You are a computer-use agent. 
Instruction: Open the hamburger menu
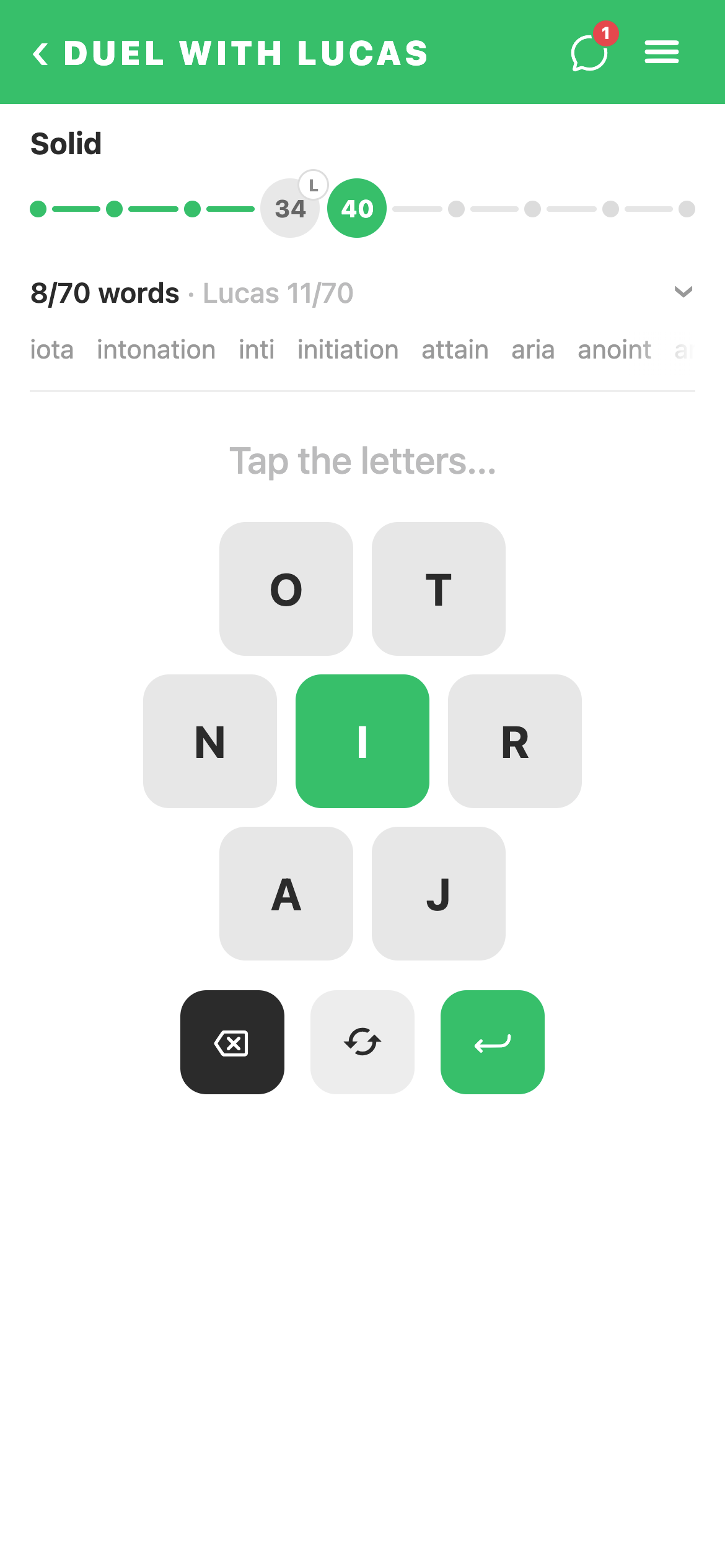coord(661,52)
